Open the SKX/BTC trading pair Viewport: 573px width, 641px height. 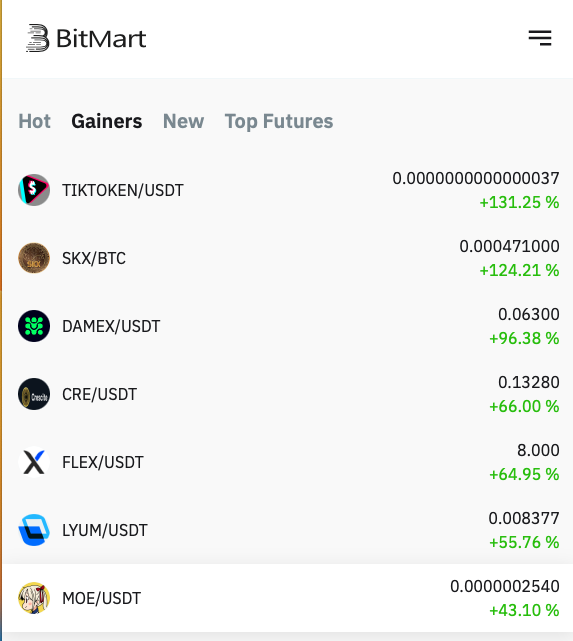[x=289, y=258]
